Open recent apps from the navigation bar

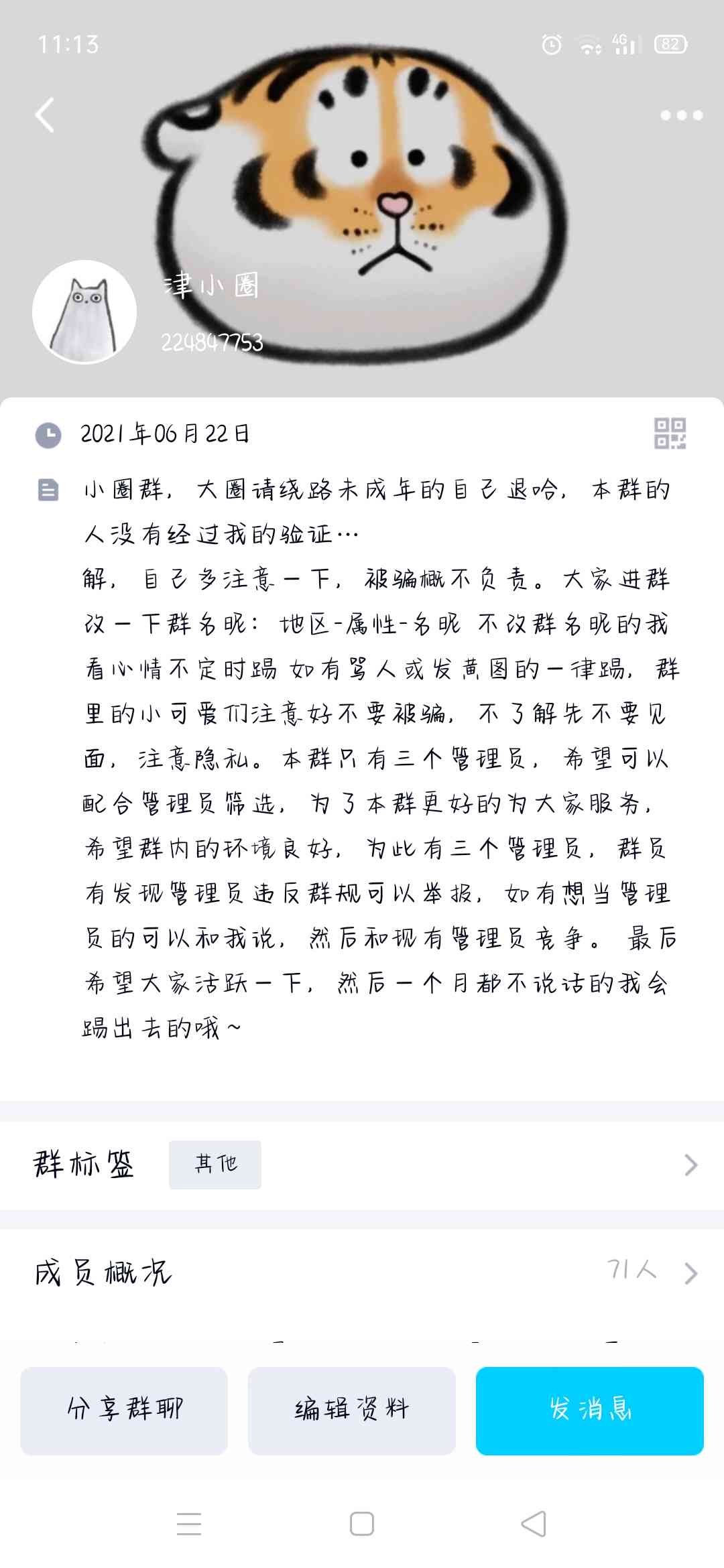pos(189,1524)
